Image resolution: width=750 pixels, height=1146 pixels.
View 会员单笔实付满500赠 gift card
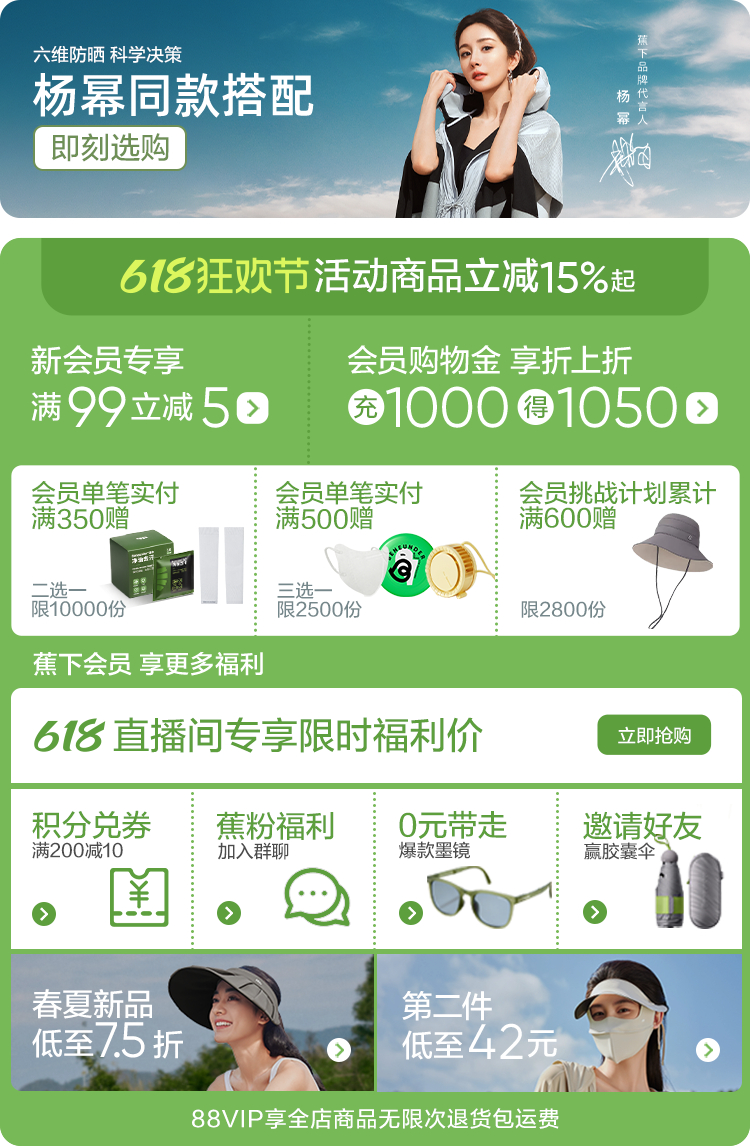click(x=376, y=550)
